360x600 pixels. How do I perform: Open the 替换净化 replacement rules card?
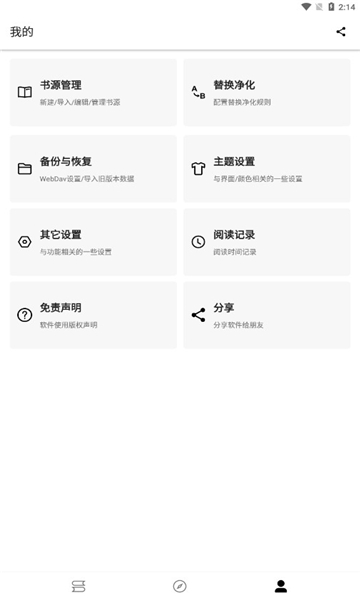pyautogui.click(x=267, y=92)
